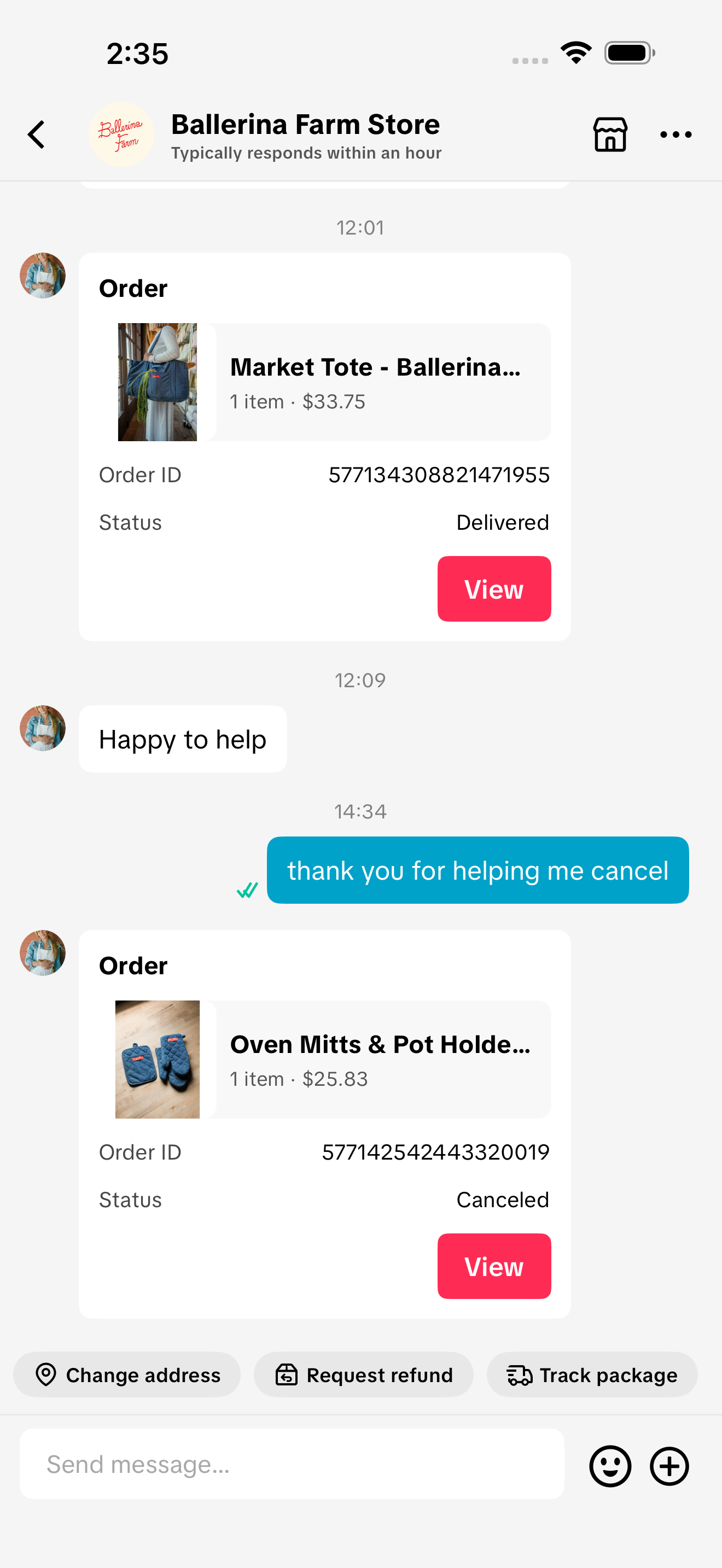The image size is (722, 1568).
Task: Open the Ballerina Farm shop icon
Action: pyautogui.click(x=609, y=134)
